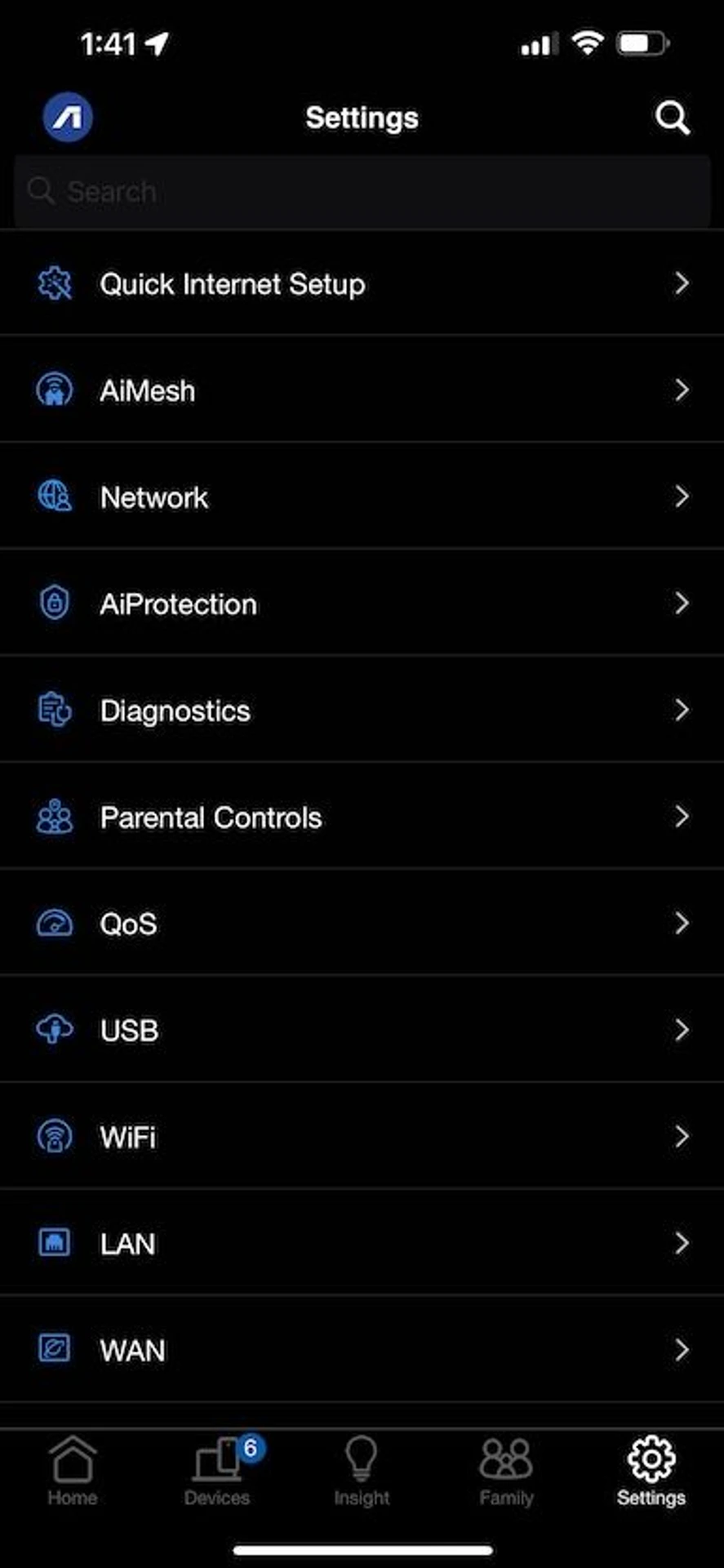Open WAN settings
The width and height of the screenshot is (724, 1568).
pyautogui.click(x=362, y=1350)
